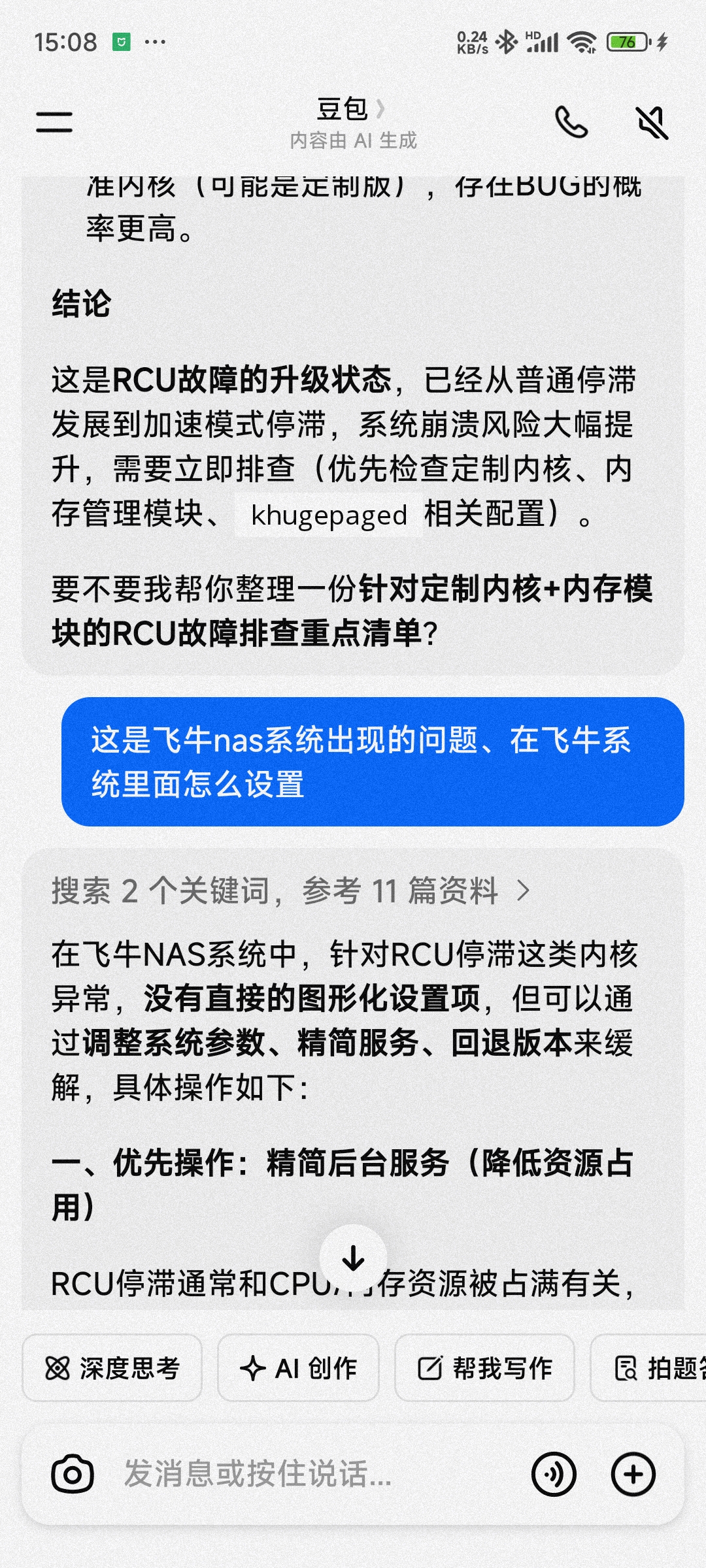Image resolution: width=706 pixels, height=1568 pixels.
Task: Tap the khugepaged code snippet link
Action: click(x=329, y=516)
